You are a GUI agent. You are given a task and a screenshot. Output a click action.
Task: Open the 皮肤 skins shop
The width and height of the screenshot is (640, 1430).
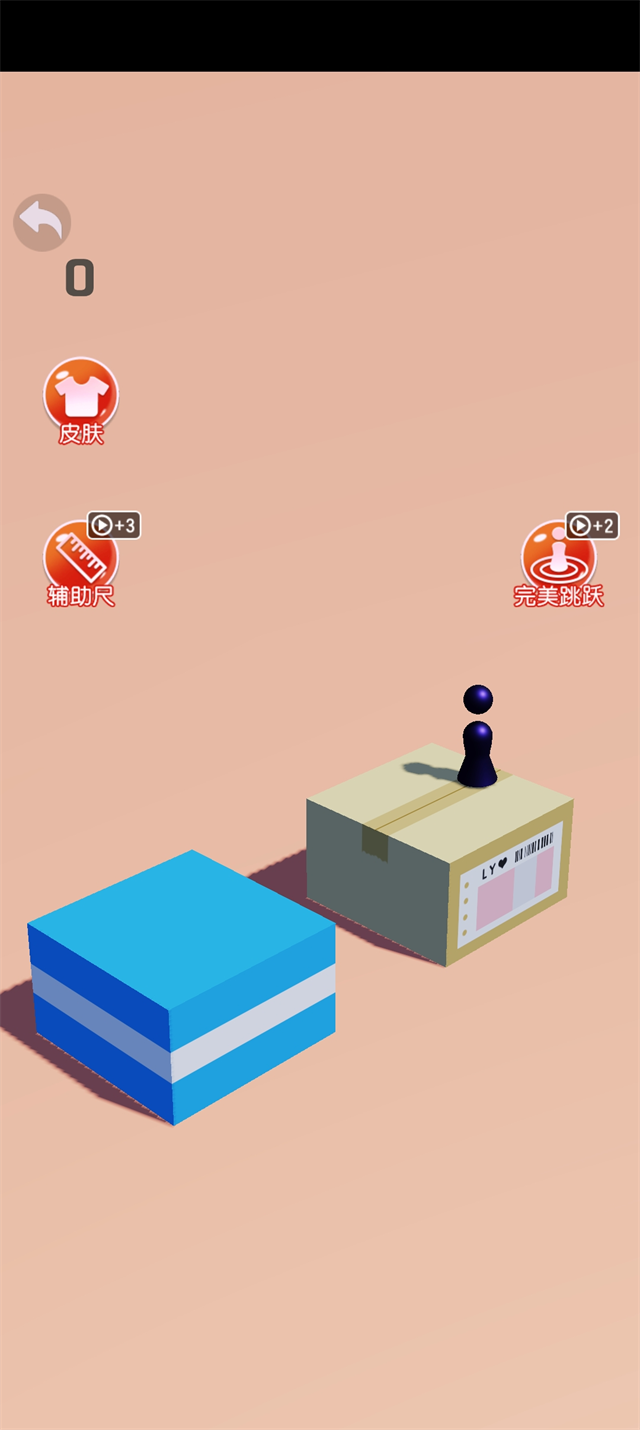pyautogui.click(x=81, y=396)
